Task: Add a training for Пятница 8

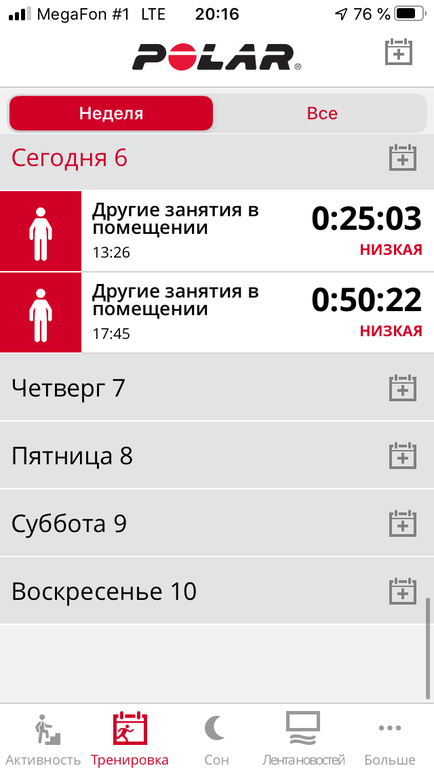Action: click(x=403, y=456)
